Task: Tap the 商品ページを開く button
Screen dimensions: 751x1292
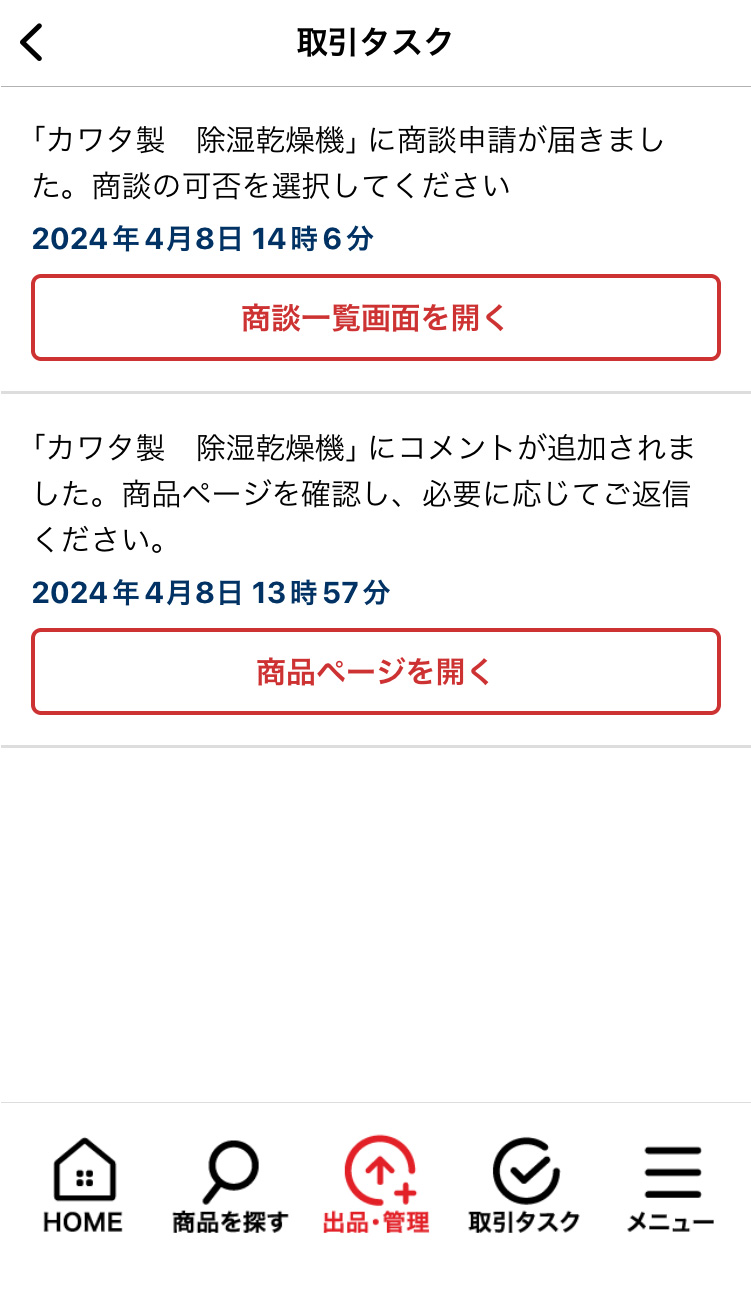Action: point(375,672)
